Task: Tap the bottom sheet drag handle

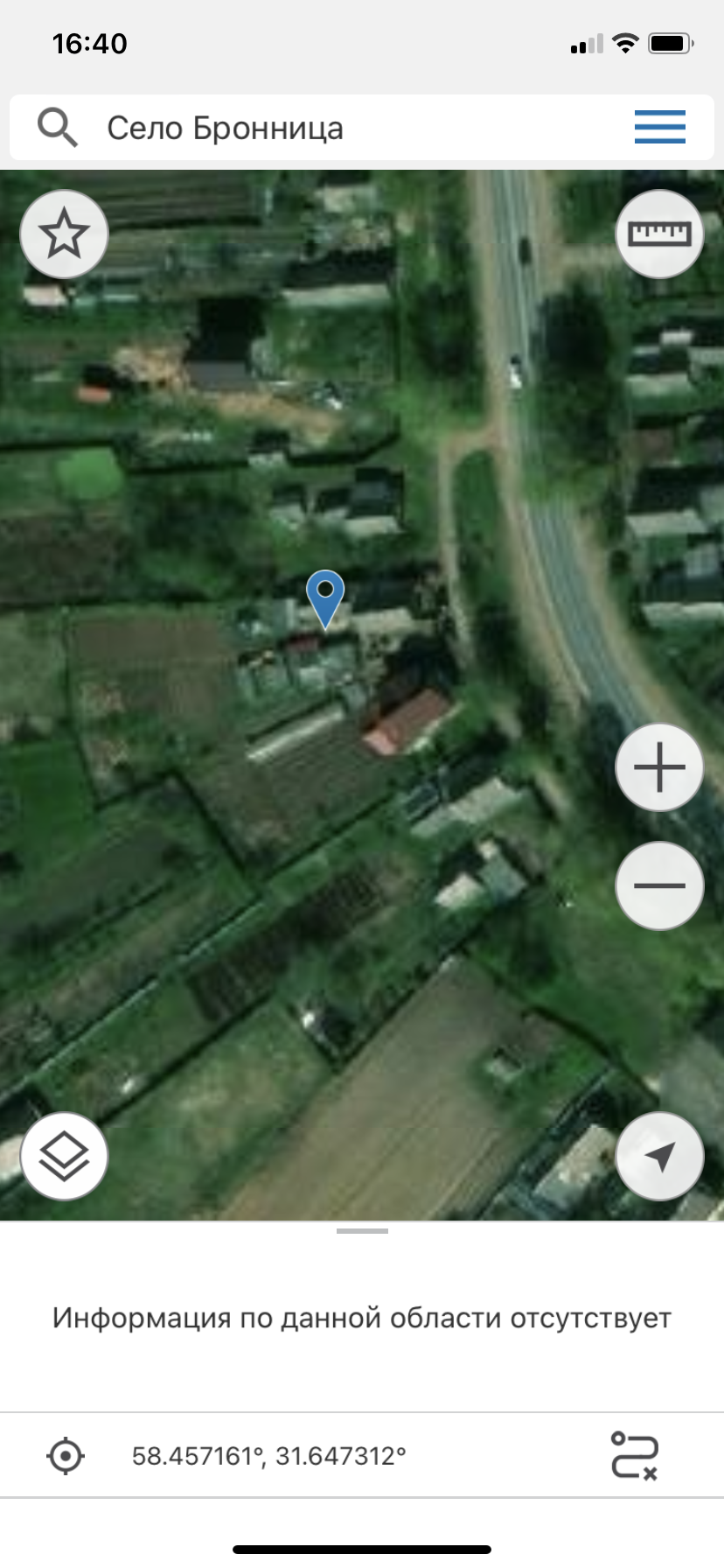Action: point(362,1231)
